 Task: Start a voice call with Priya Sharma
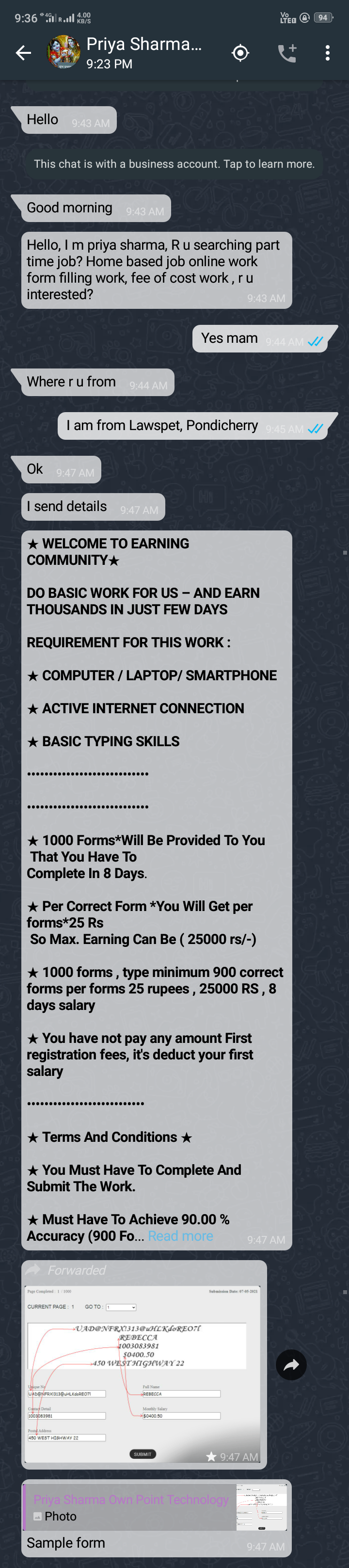pyautogui.click(x=287, y=53)
